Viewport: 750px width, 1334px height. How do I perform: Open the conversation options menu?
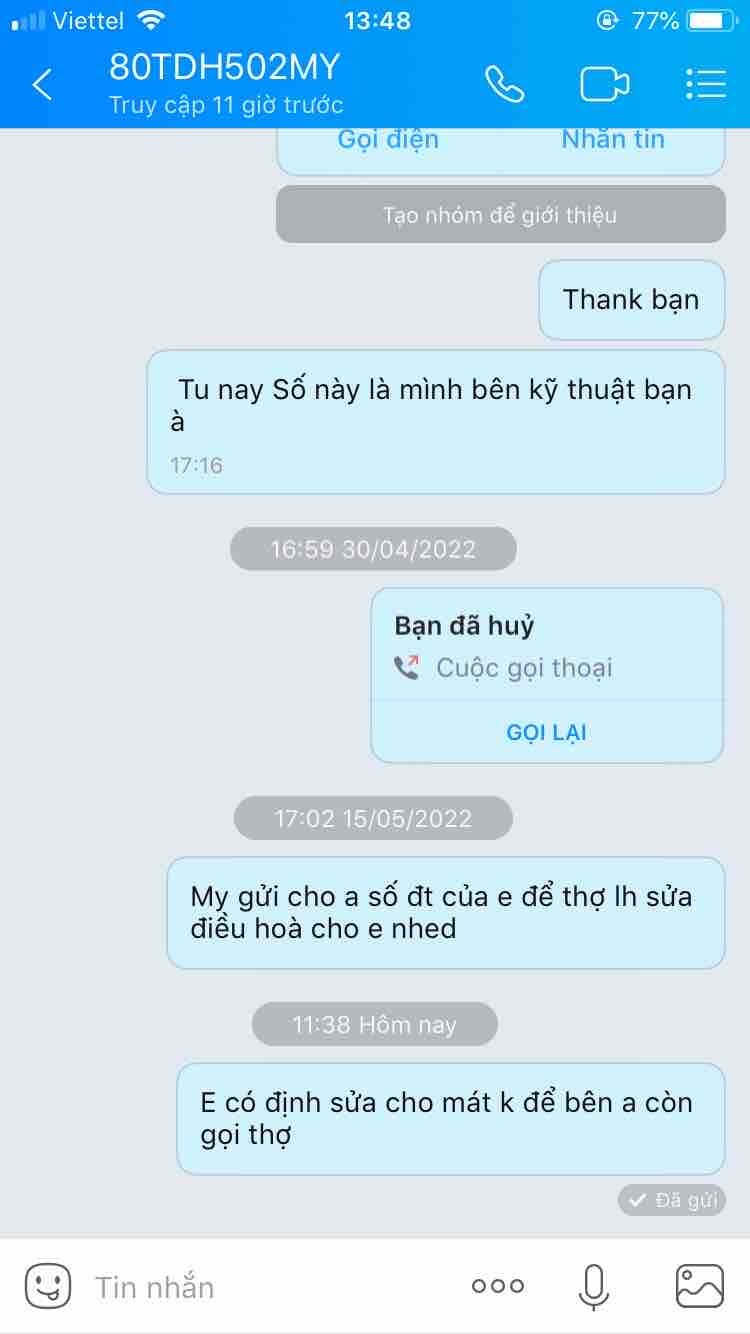[706, 85]
